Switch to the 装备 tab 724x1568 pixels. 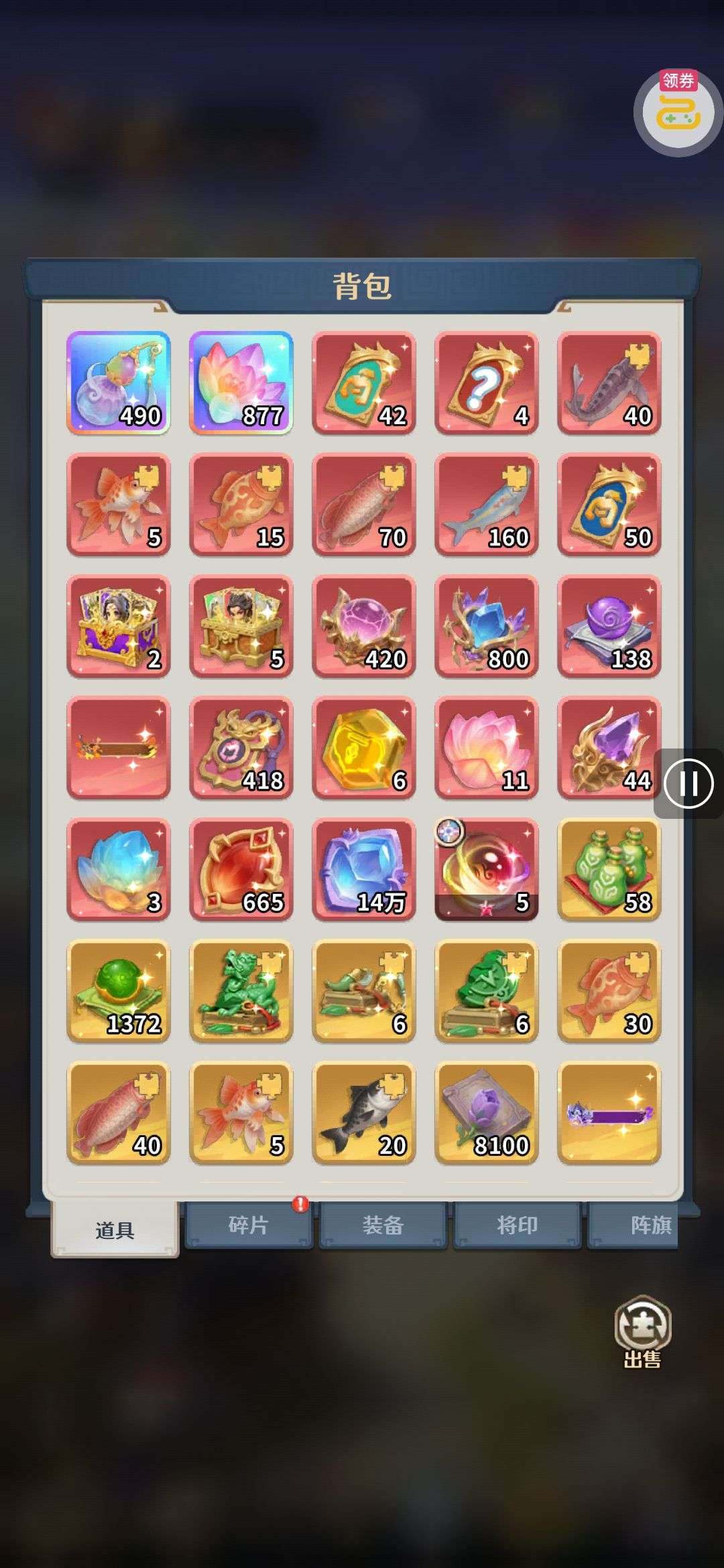pos(383,1225)
